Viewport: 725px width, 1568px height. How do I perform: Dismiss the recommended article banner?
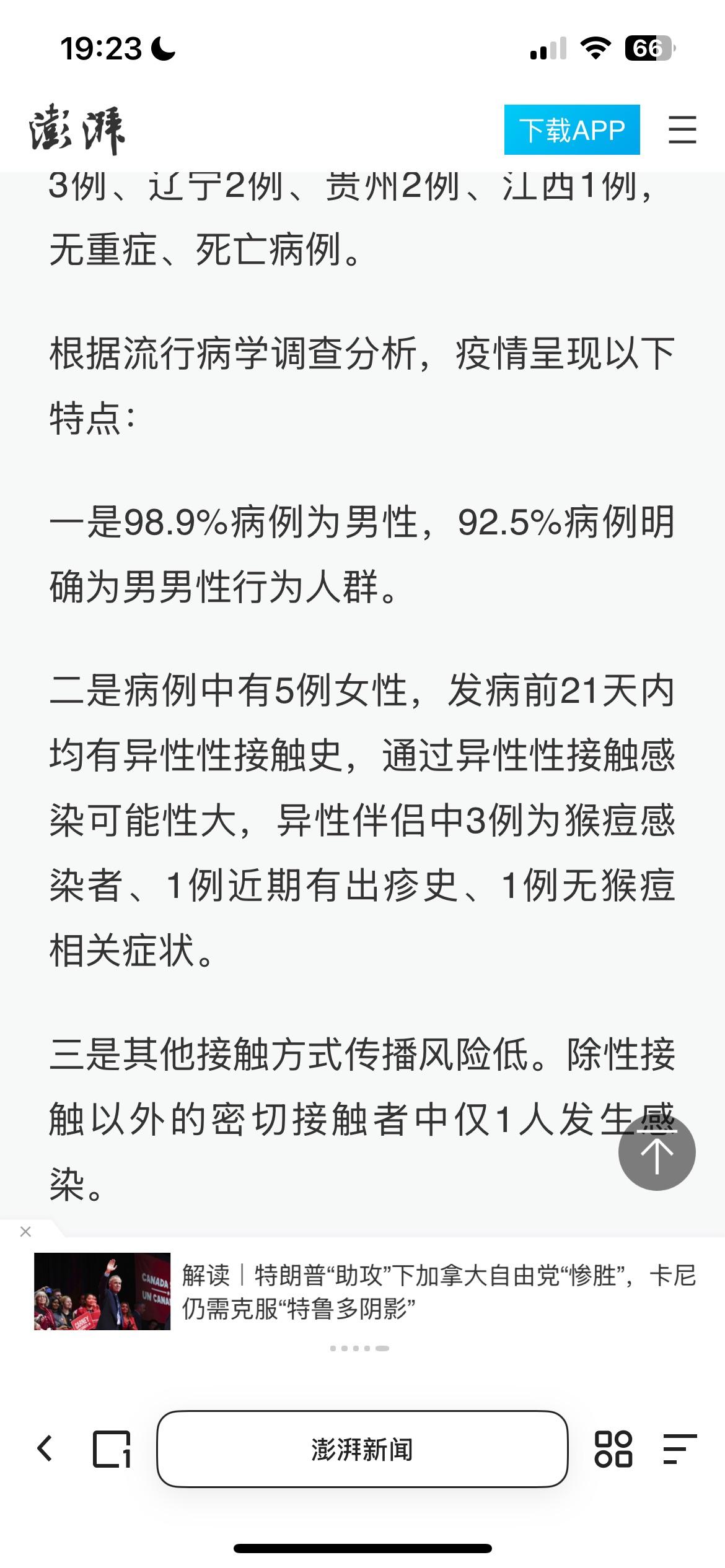pyautogui.click(x=25, y=1232)
